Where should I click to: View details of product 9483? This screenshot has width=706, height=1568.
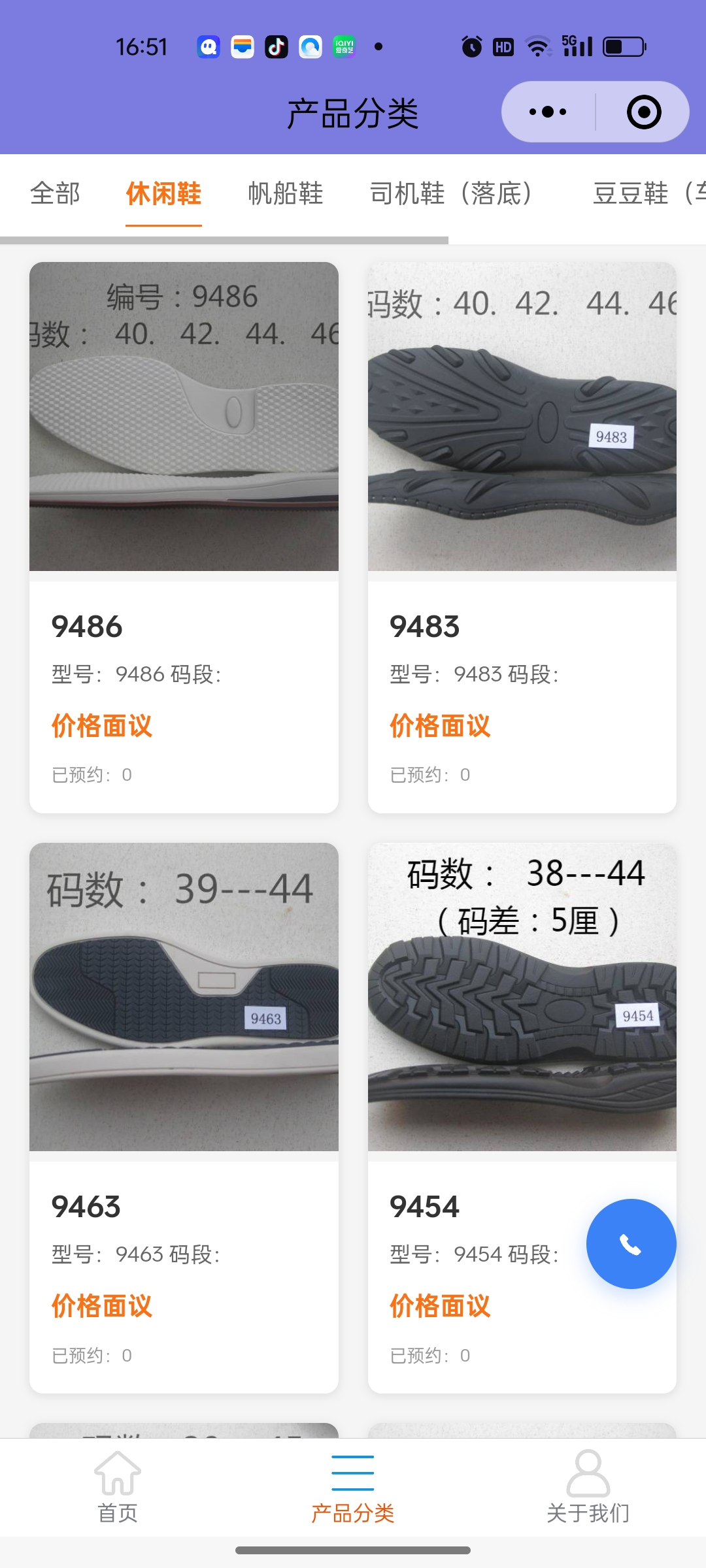[522, 536]
